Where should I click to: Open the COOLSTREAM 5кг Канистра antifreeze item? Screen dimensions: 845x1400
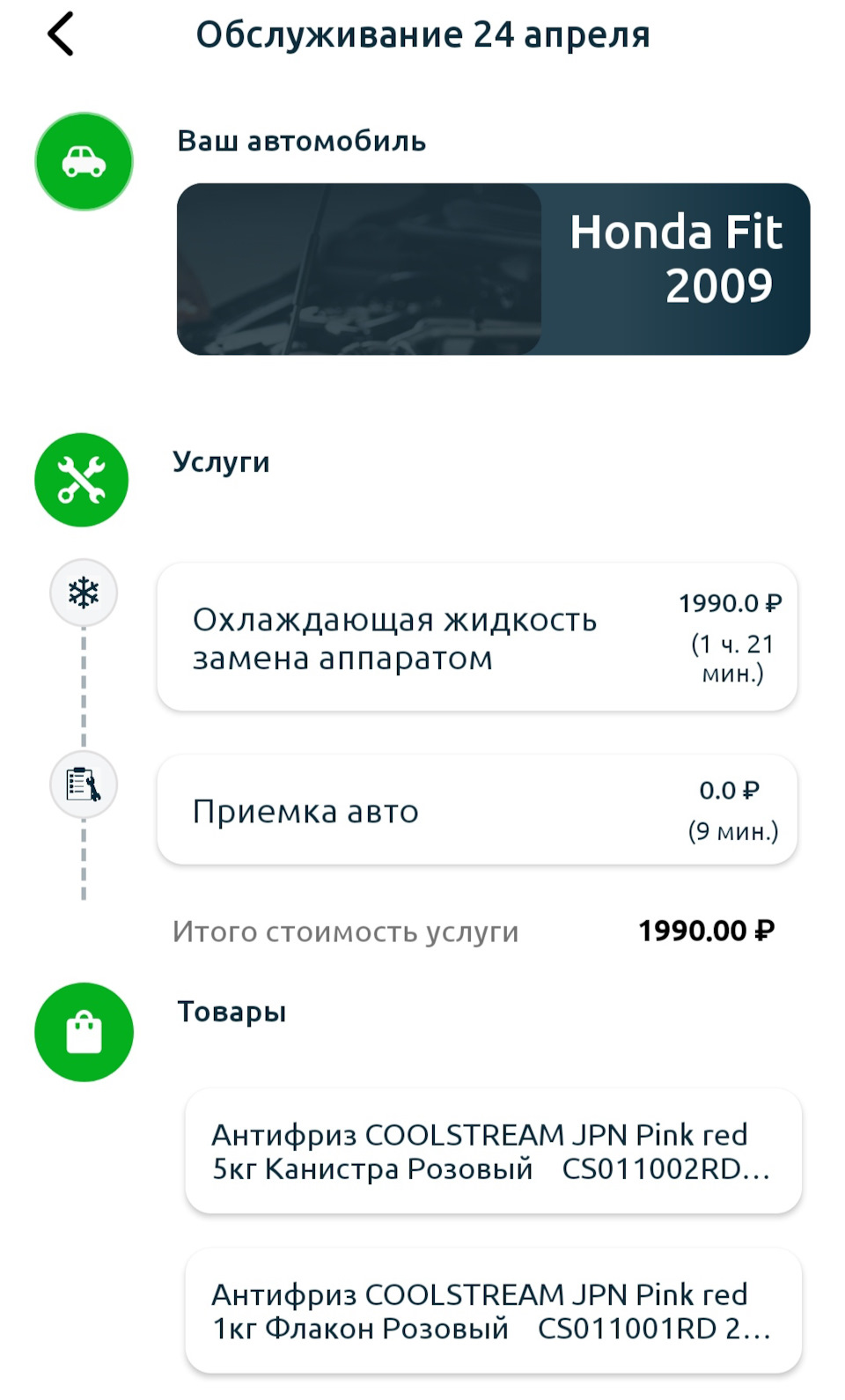[493, 1152]
